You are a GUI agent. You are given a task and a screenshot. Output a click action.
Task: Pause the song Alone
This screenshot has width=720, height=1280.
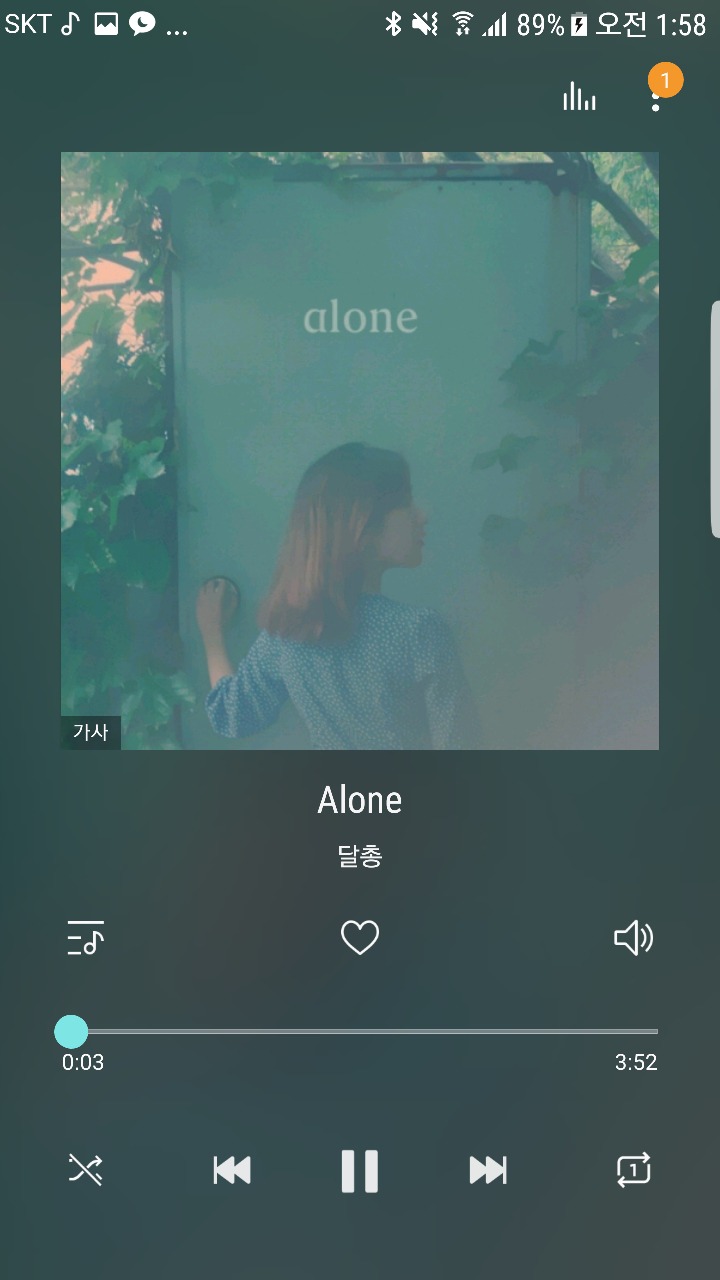pos(360,1171)
